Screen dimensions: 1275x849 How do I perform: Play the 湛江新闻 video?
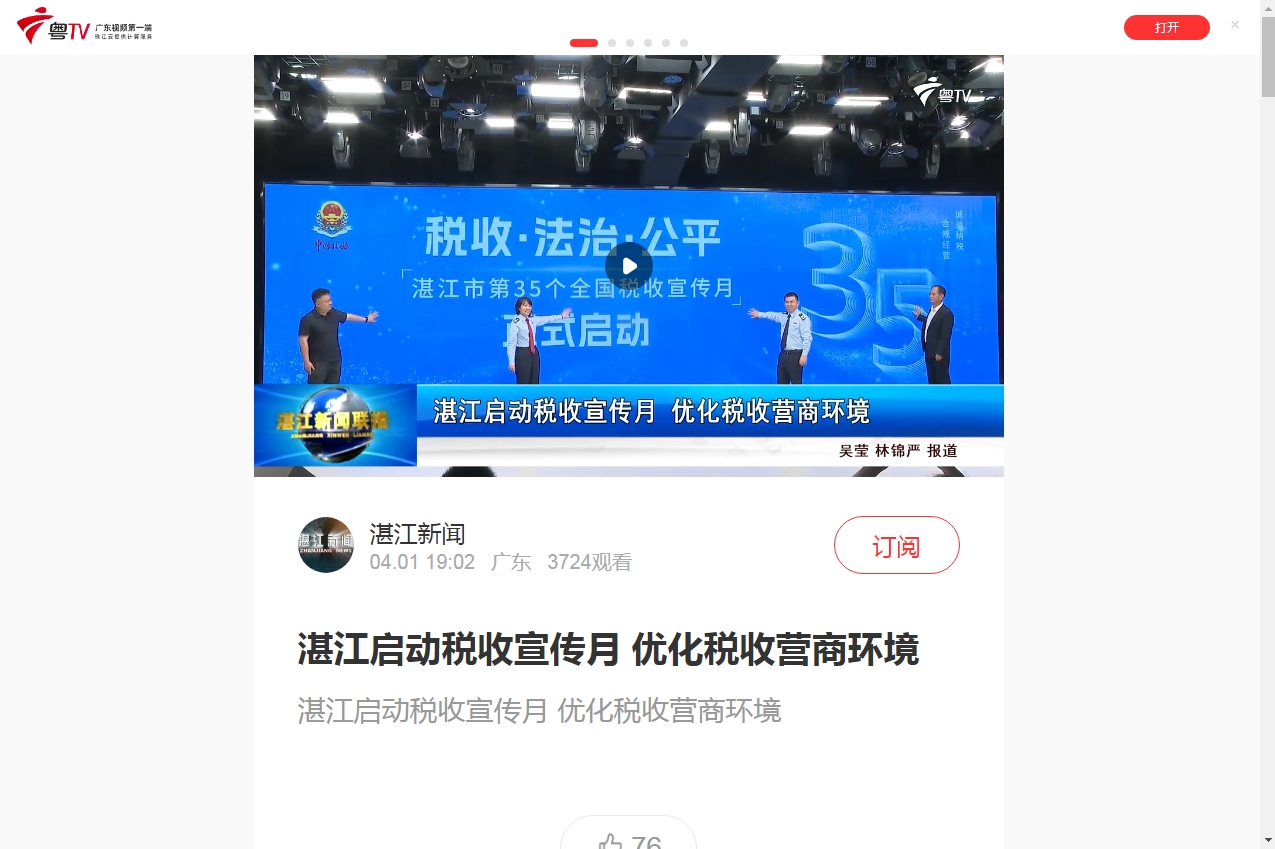[x=628, y=266]
